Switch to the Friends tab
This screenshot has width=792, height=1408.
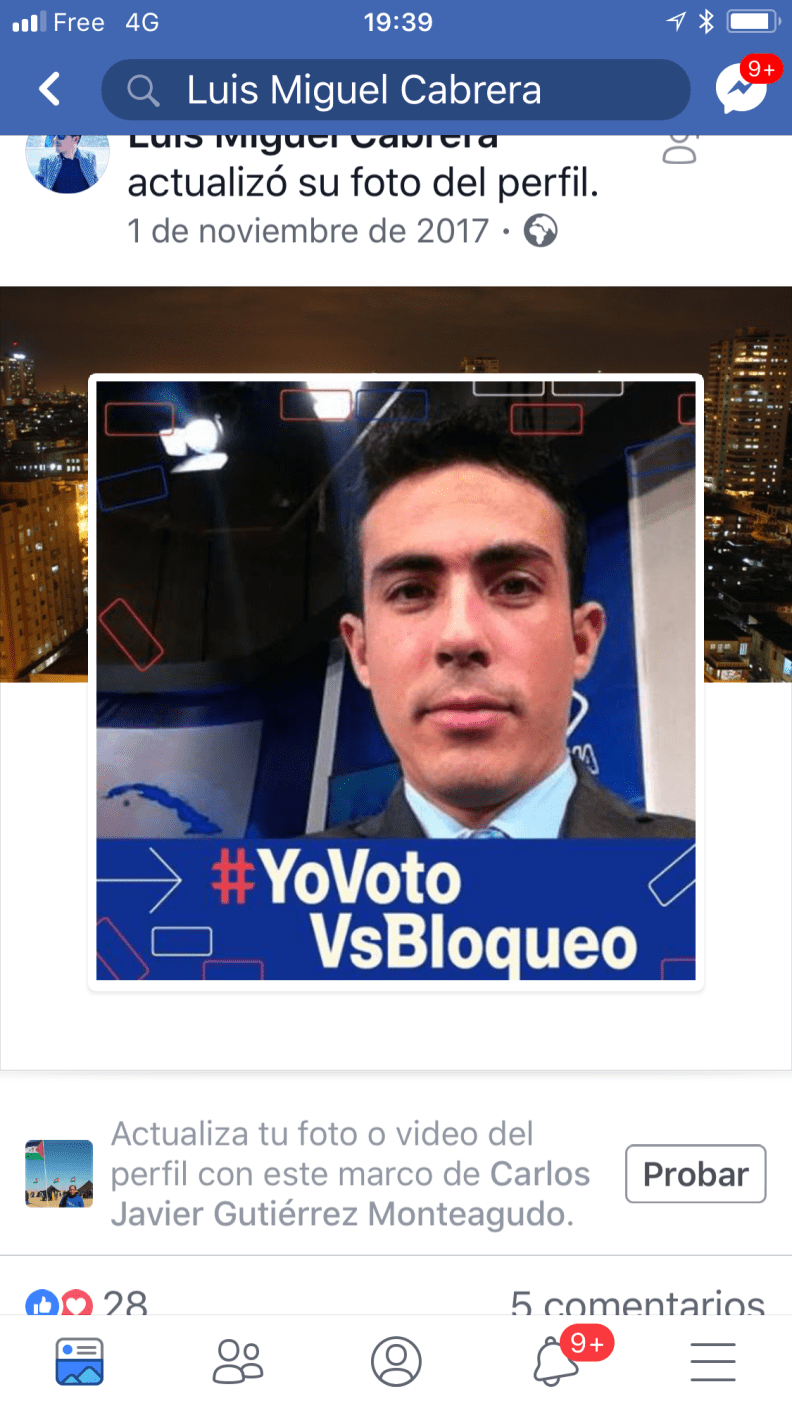tap(238, 1361)
